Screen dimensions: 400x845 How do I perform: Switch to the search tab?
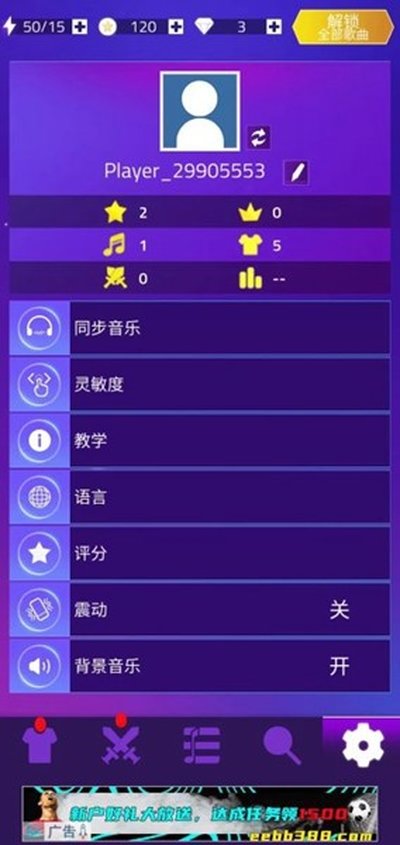click(281, 745)
